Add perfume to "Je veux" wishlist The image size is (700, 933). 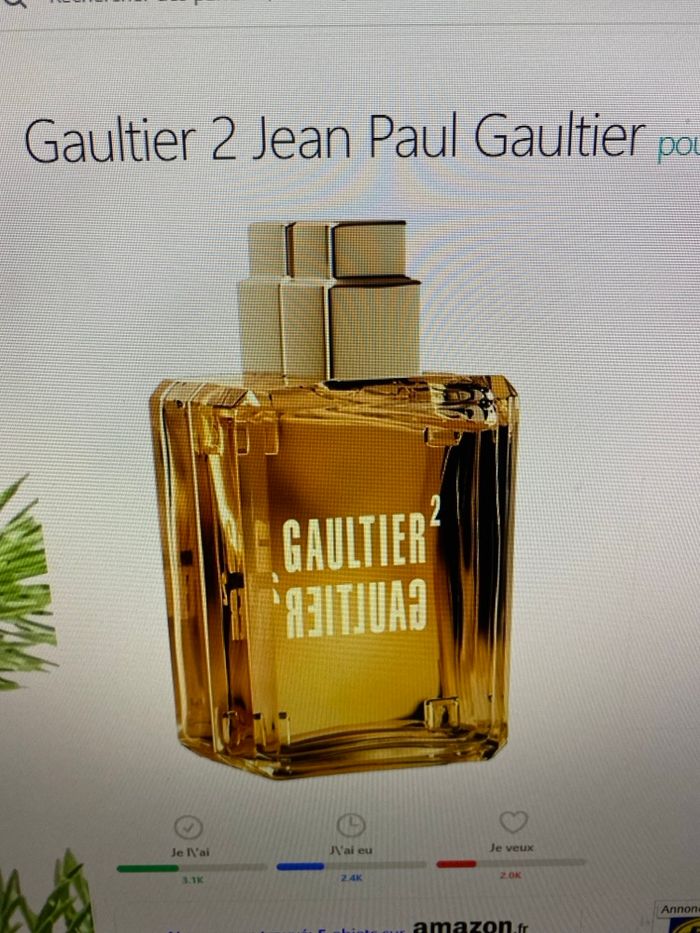(x=512, y=823)
